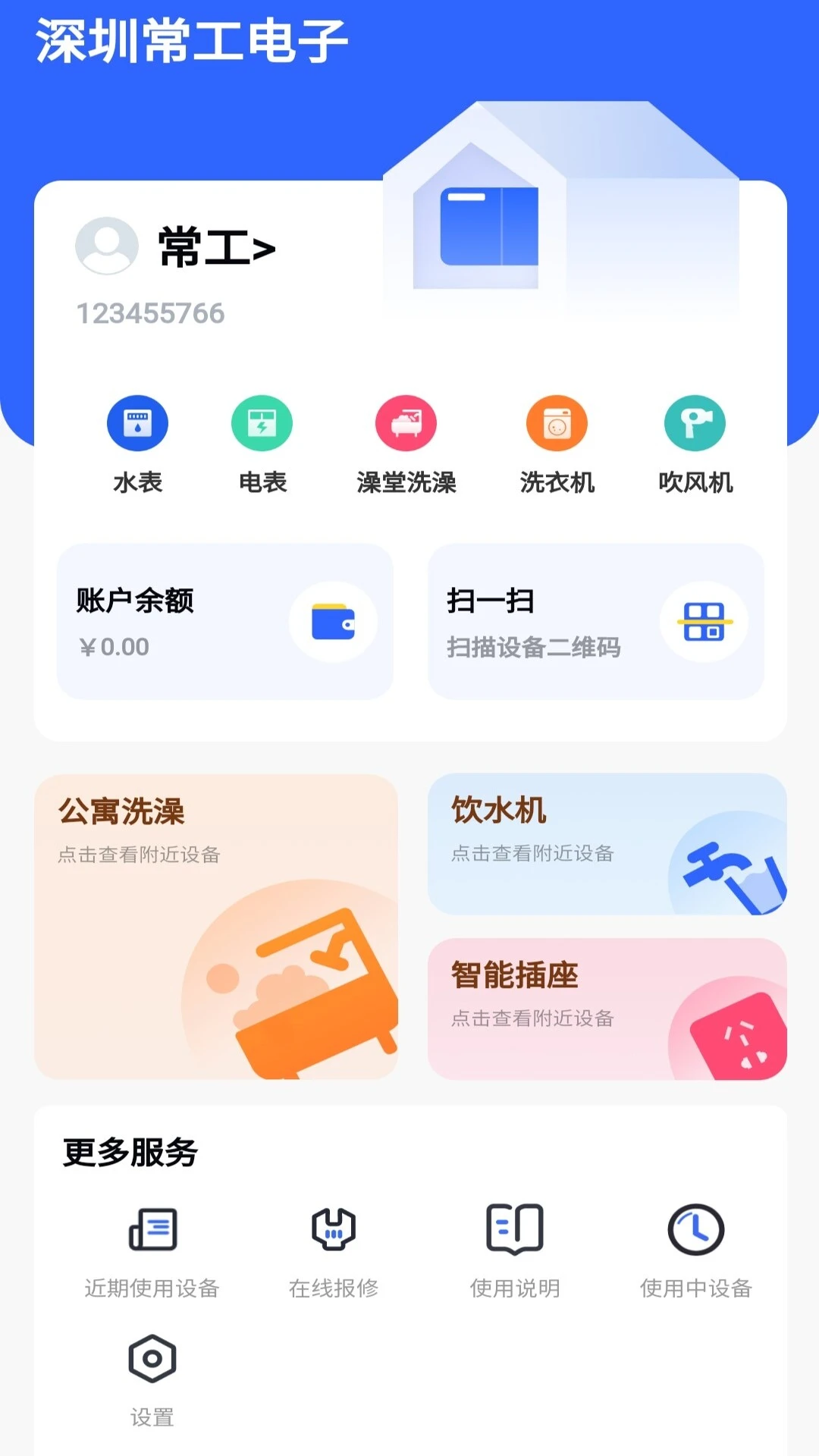The height and width of the screenshot is (1456, 819).
Task: Select the water meter (水表) icon
Action: [x=137, y=423]
